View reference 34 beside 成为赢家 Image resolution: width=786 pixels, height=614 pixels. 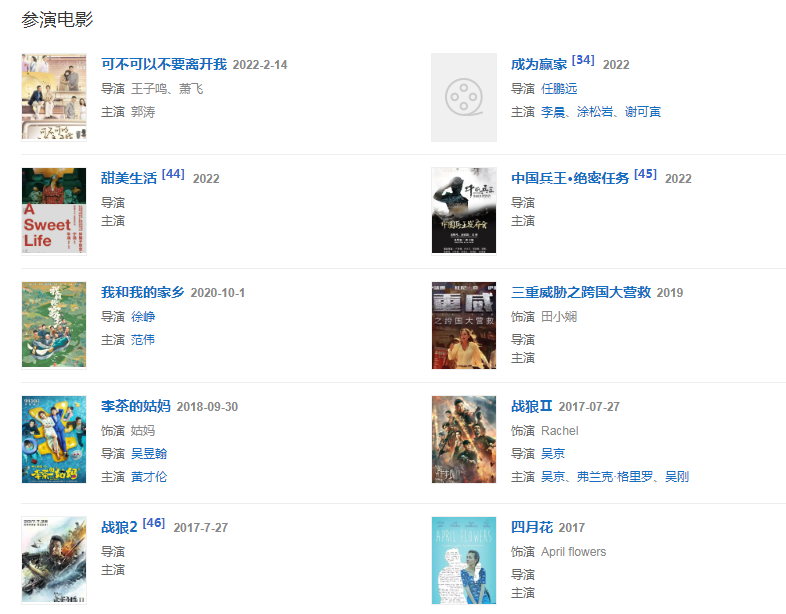click(x=583, y=60)
